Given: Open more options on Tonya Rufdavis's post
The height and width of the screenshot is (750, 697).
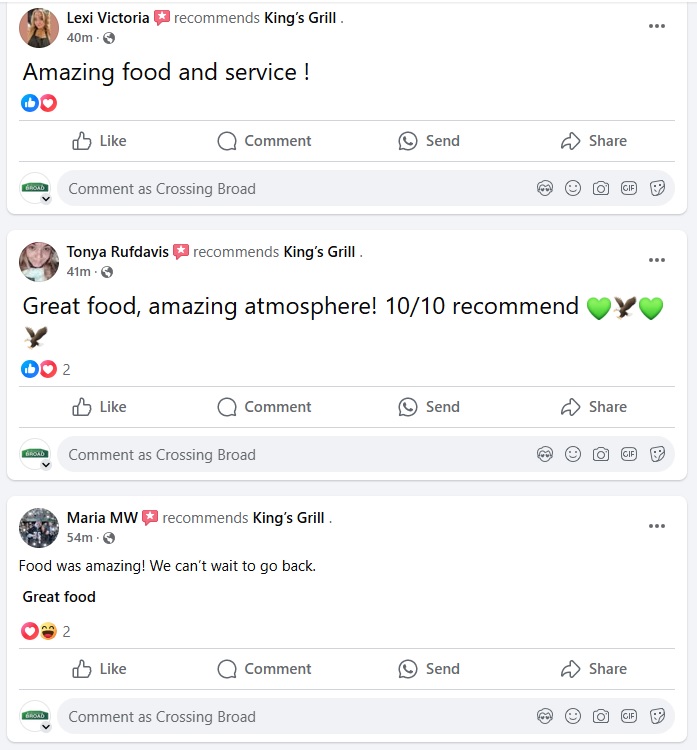Looking at the screenshot, I should (x=656, y=260).
